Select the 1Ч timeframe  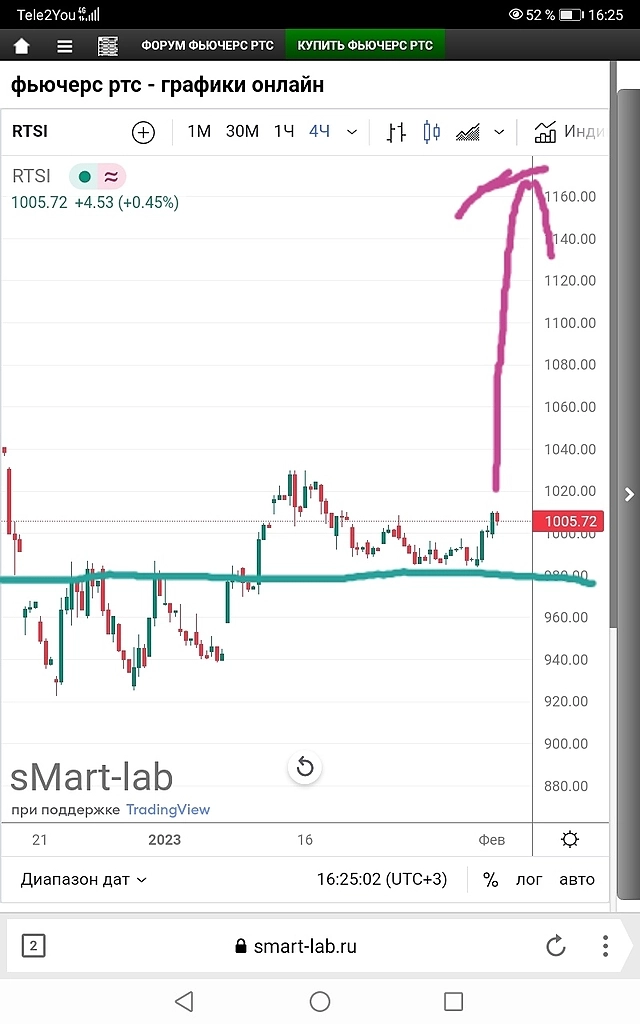tap(284, 132)
